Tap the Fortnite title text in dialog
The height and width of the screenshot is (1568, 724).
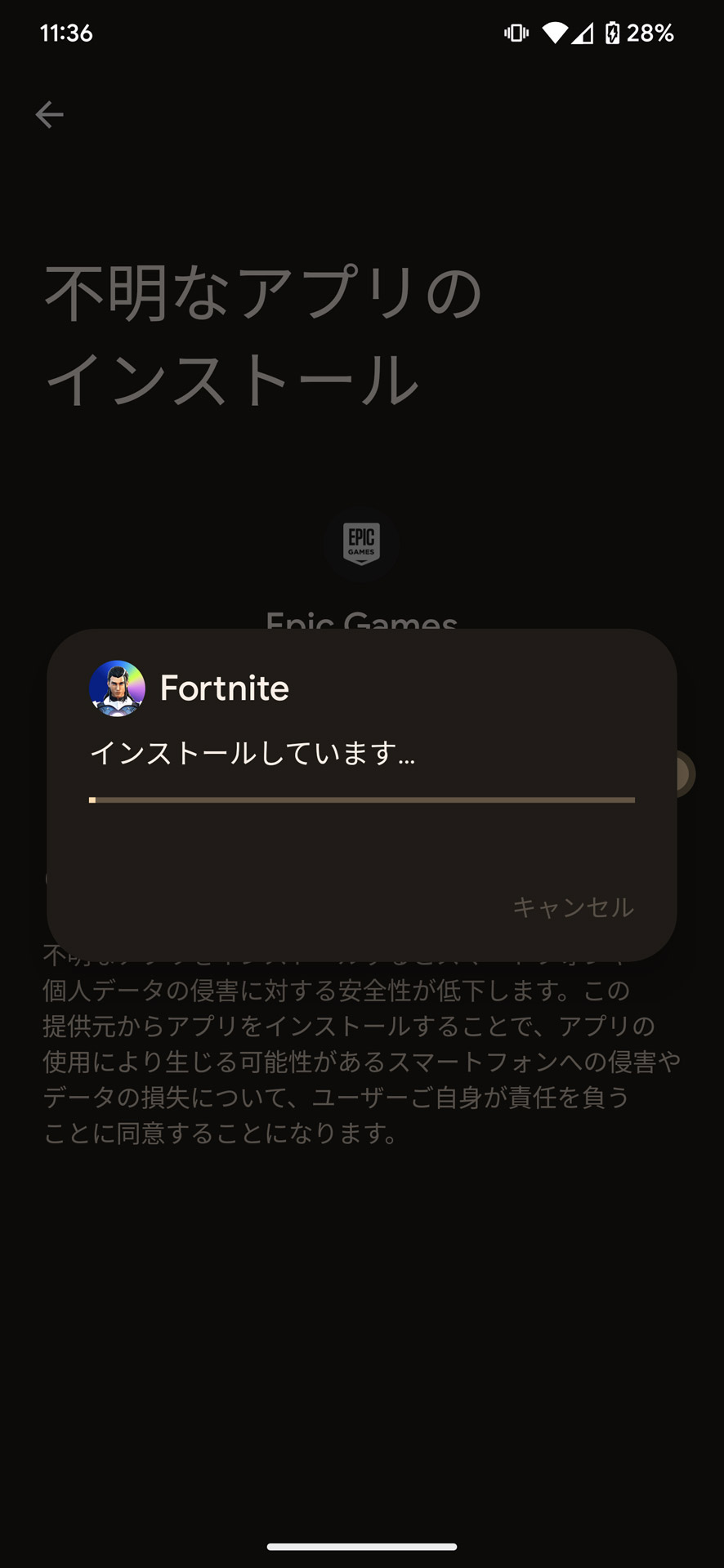(x=226, y=688)
